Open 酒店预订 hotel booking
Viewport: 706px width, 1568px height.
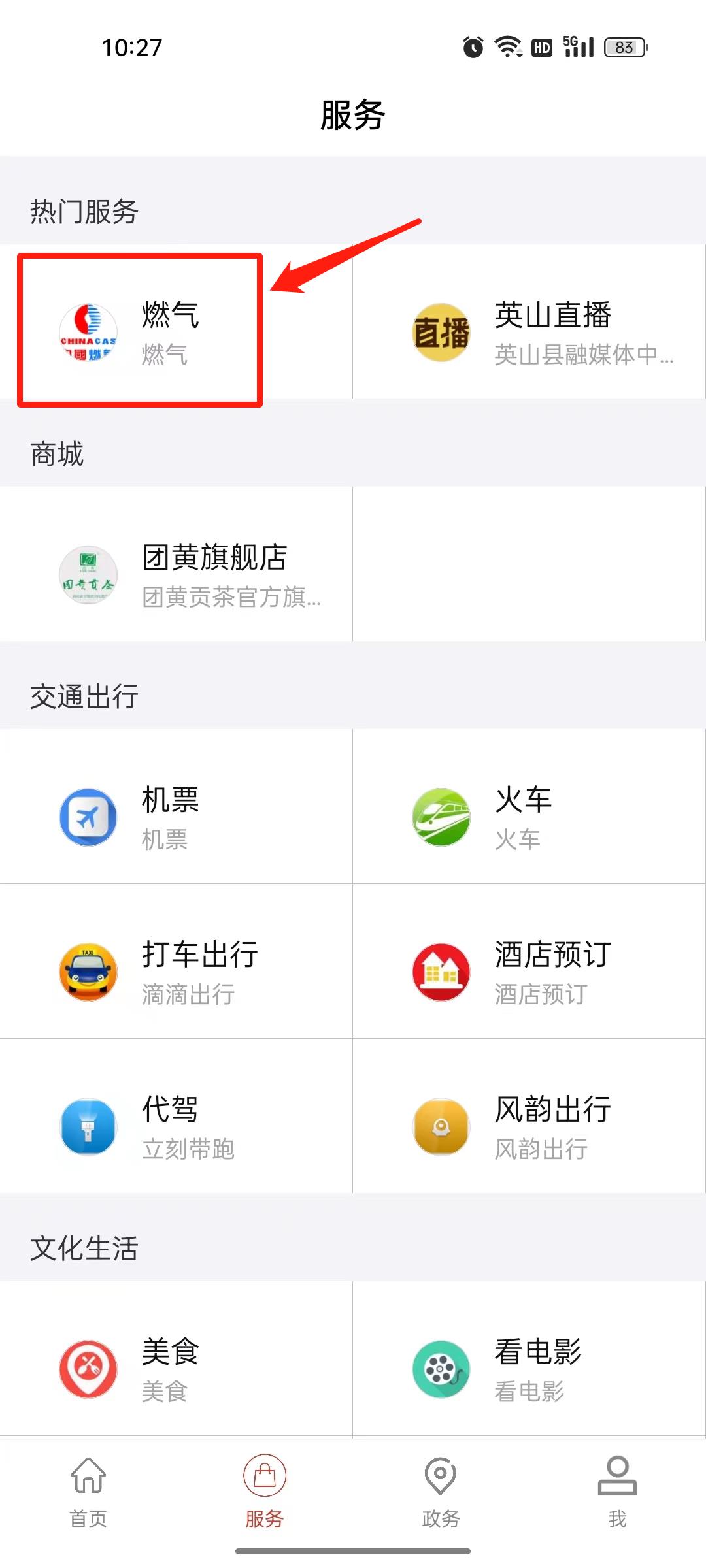point(529,961)
